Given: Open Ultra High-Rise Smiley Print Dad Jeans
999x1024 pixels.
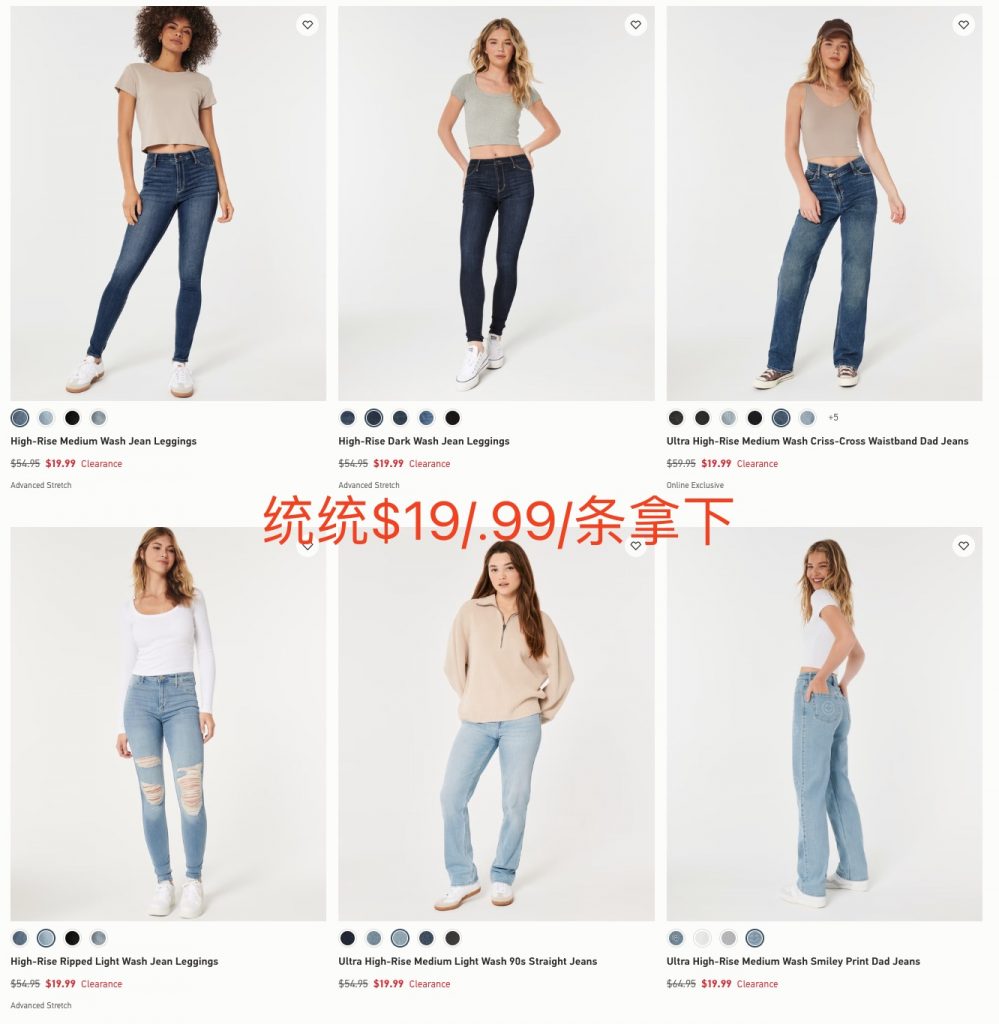Looking at the screenshot, I should click(x=793, y=961).
